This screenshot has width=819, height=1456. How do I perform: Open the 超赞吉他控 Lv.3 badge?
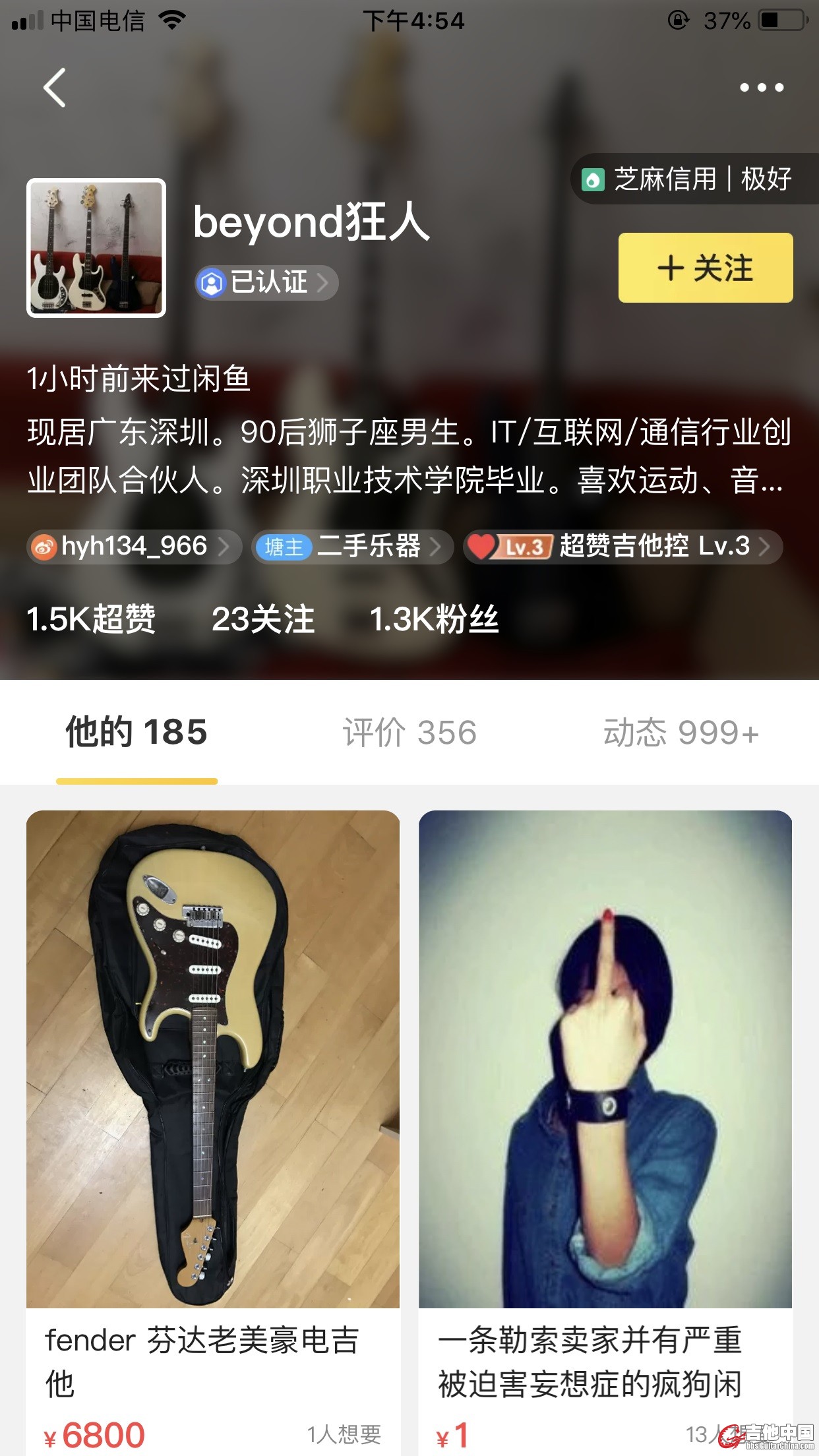pos(622,547)
